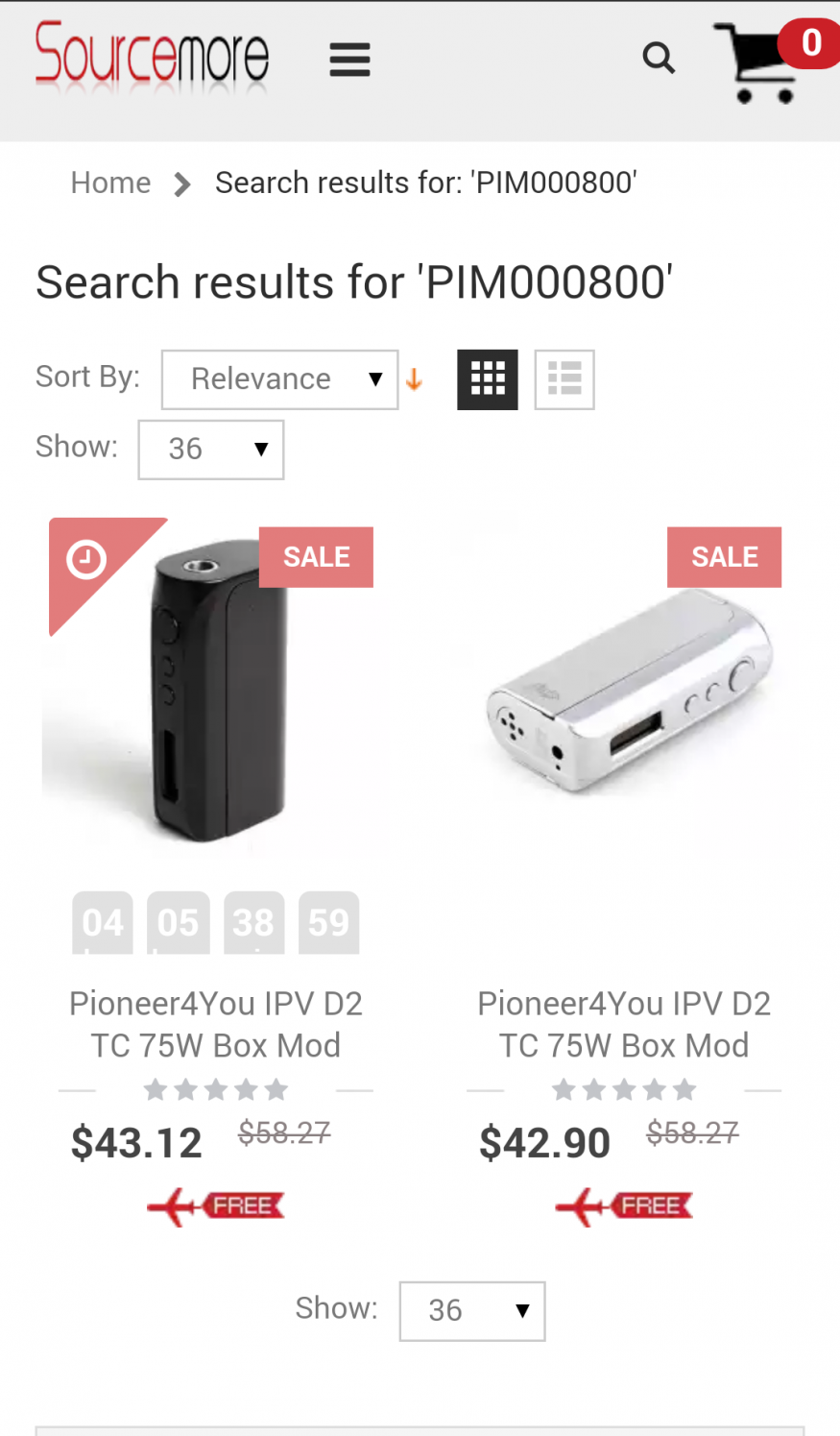Expand the Sort By Relevance dropdown
The image size is (840, 1436).
coord(279,379)
